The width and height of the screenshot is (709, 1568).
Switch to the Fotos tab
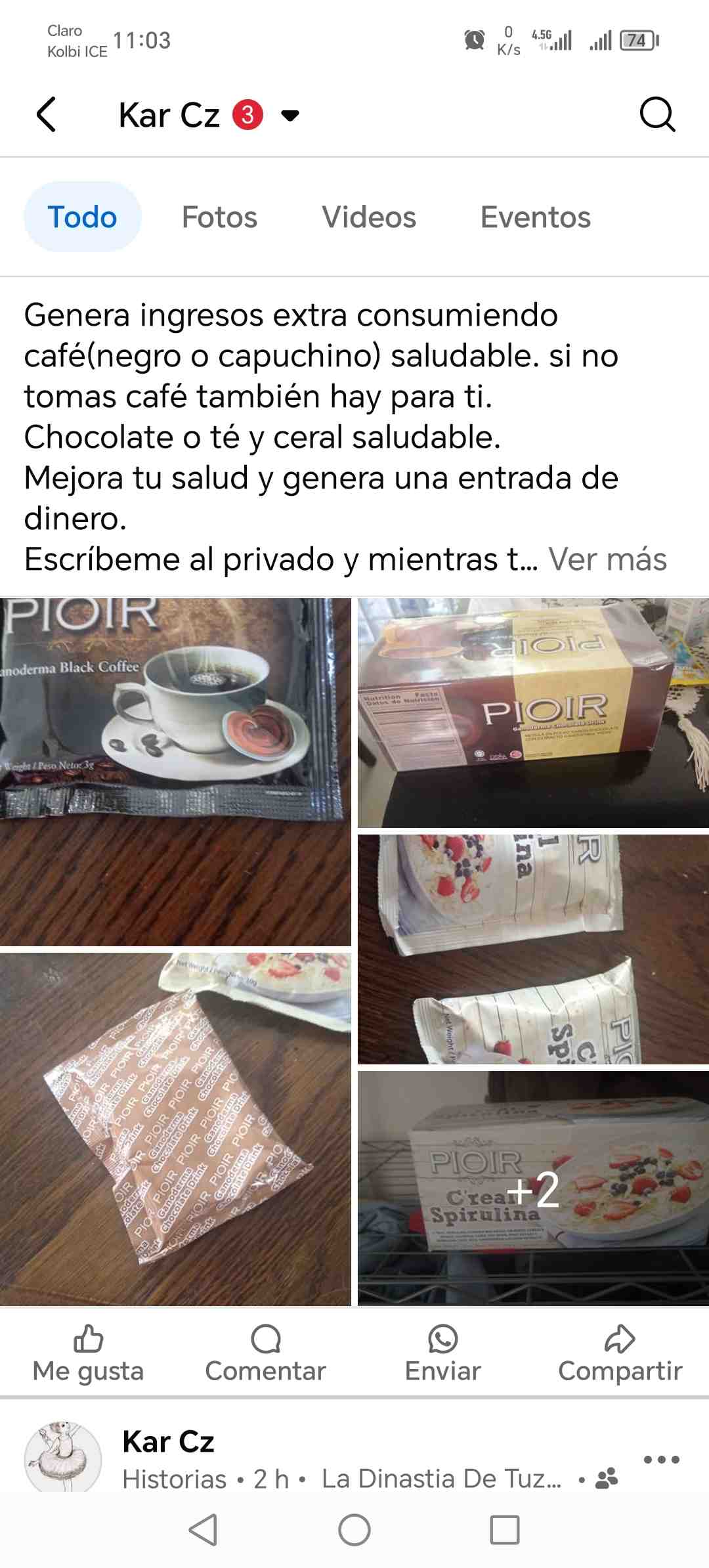(219, 217)
